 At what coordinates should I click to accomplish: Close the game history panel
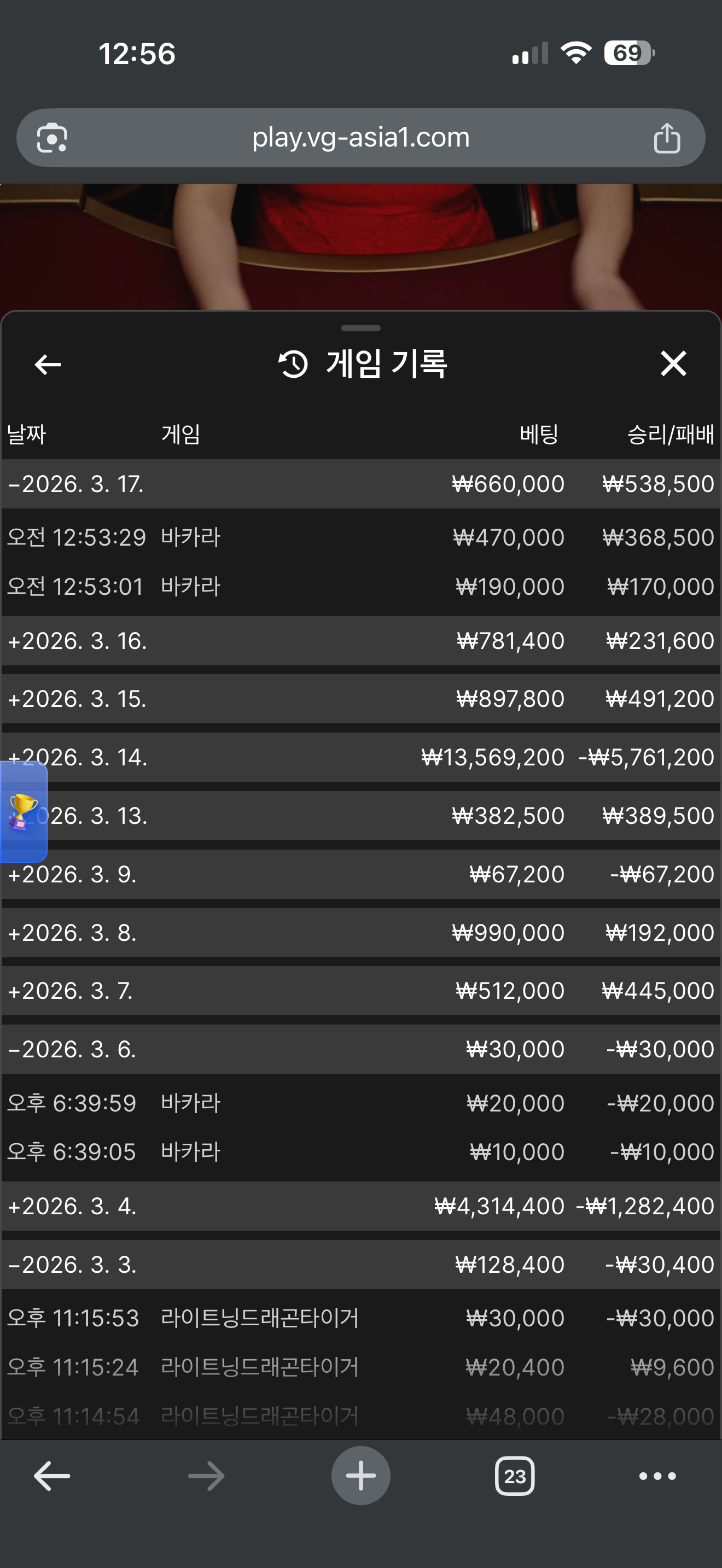point(673,364)
